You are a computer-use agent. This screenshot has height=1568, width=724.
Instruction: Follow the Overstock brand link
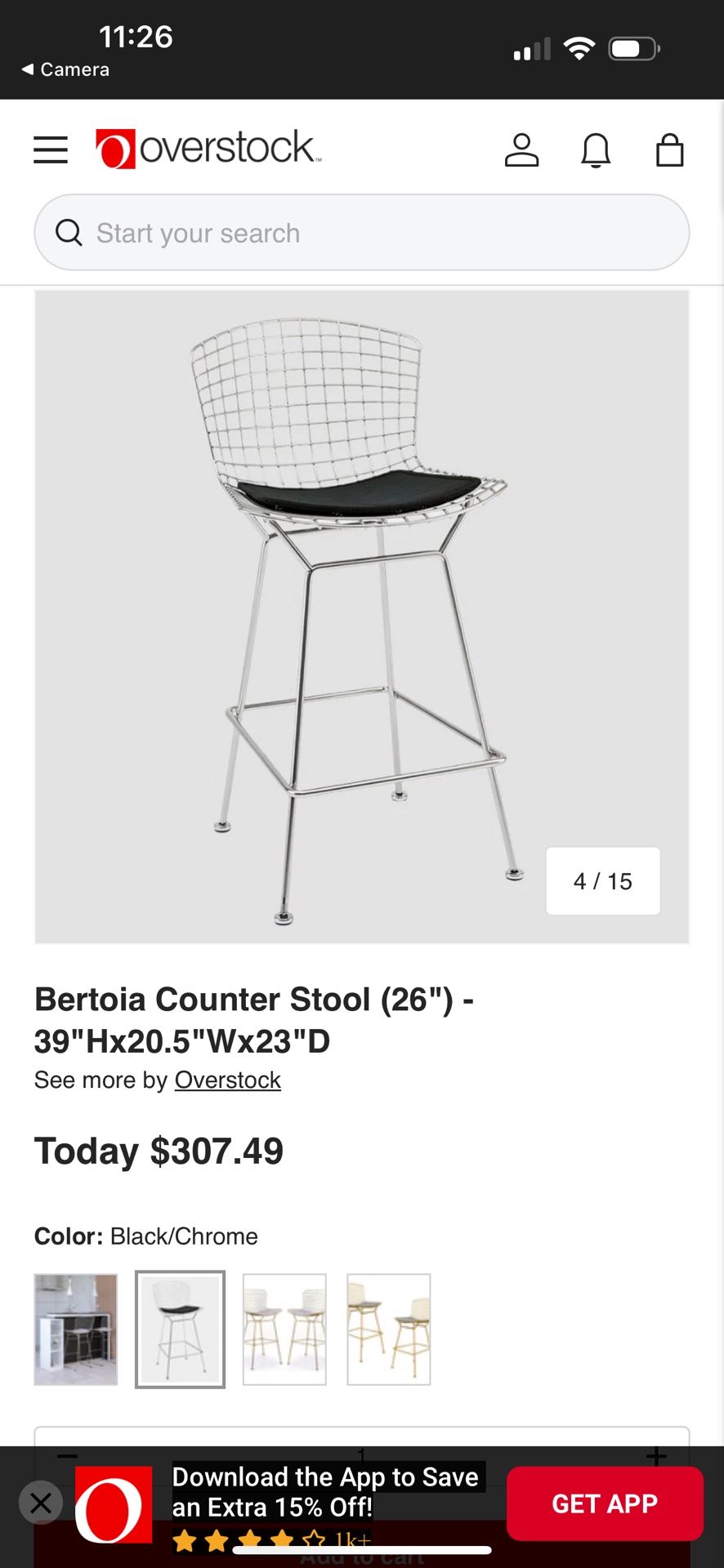(227, 1080)
